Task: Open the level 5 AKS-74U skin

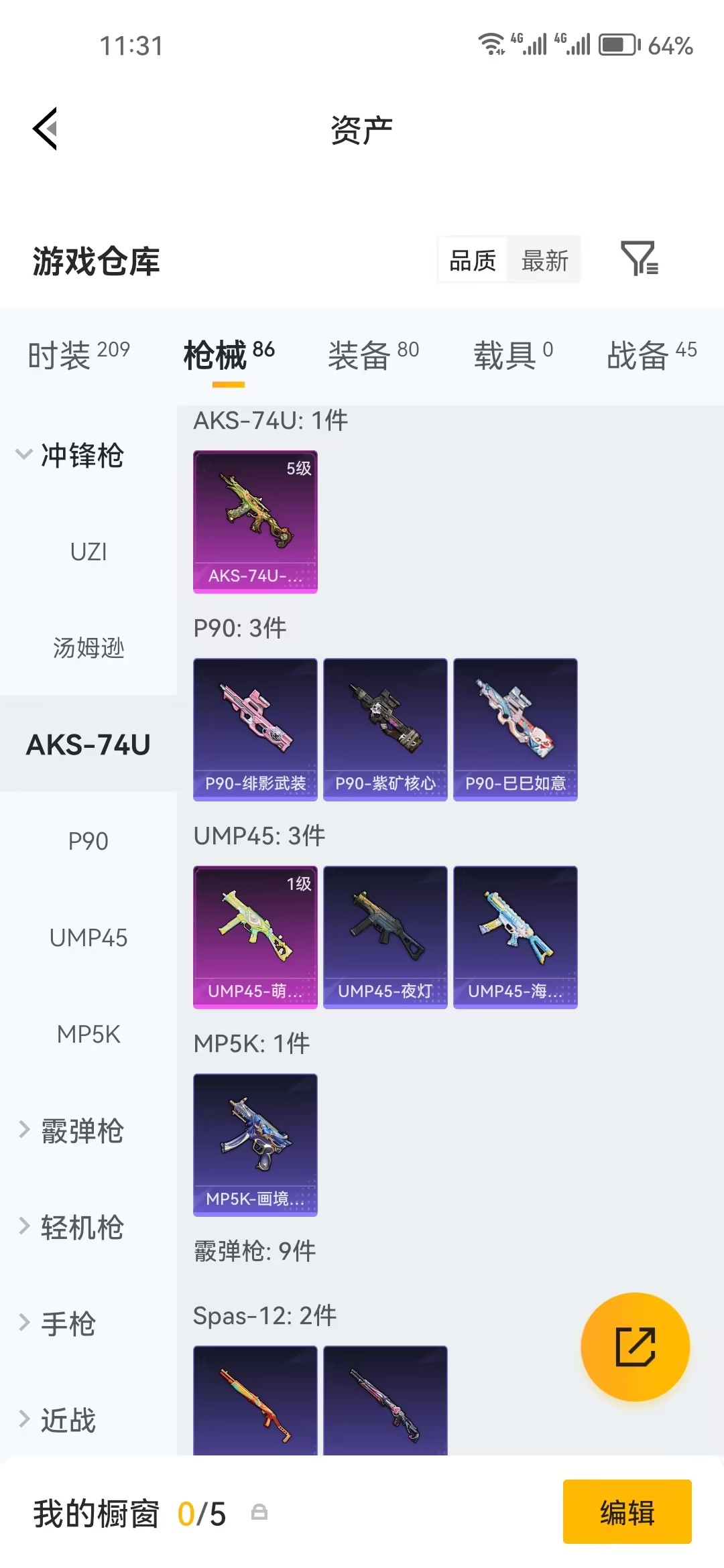Action: click(255, 521)
